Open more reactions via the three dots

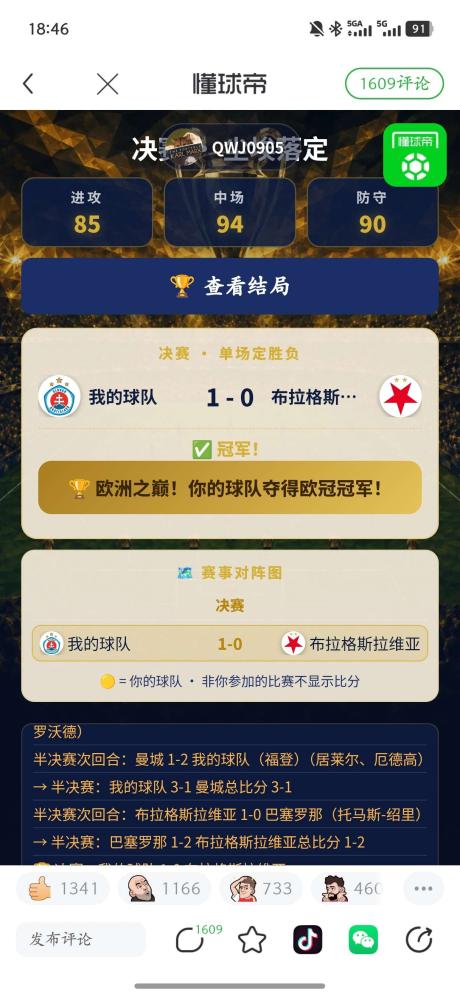423,889
